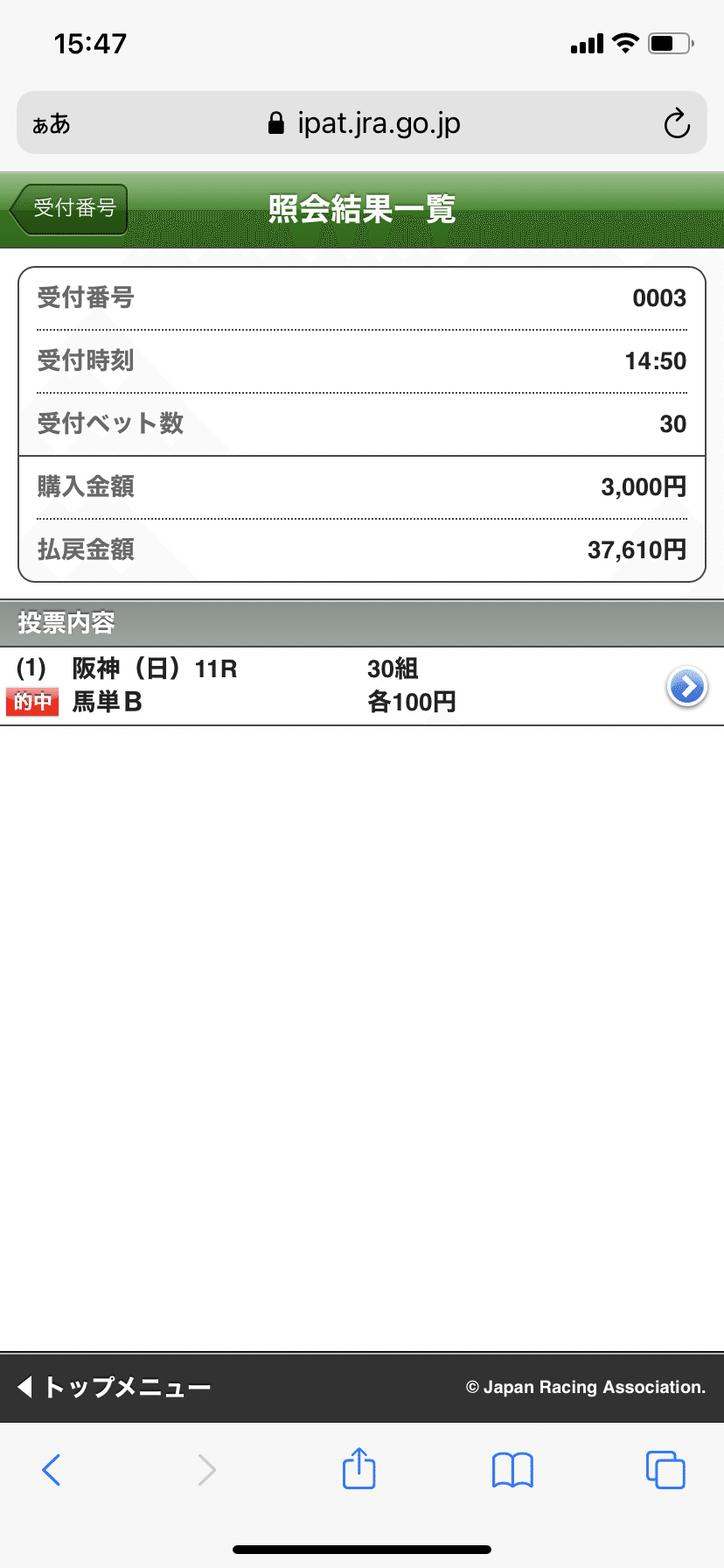This screenshot has height=1568, width=724.
Task: Tap the 照会結果一覧 title bar
Action: click(362, 211)
